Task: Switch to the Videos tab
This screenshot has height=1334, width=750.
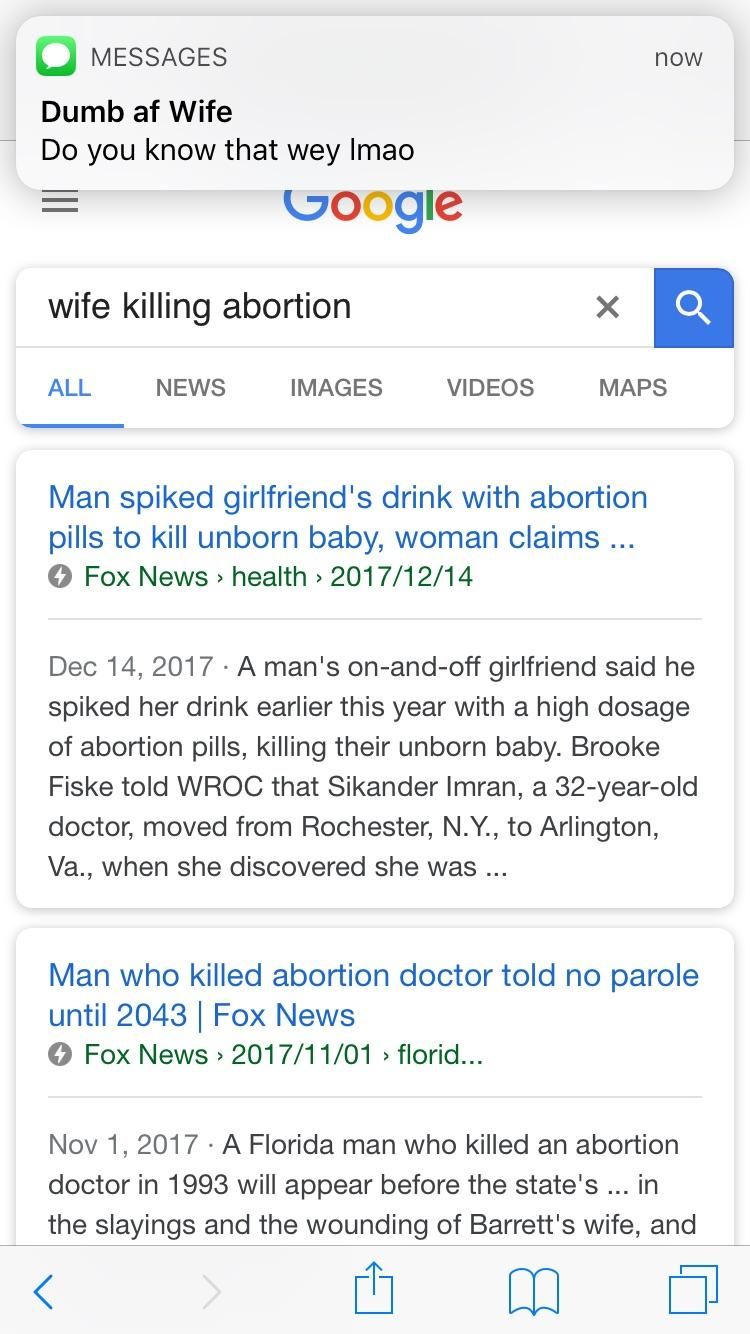Action: coord(490,388)
